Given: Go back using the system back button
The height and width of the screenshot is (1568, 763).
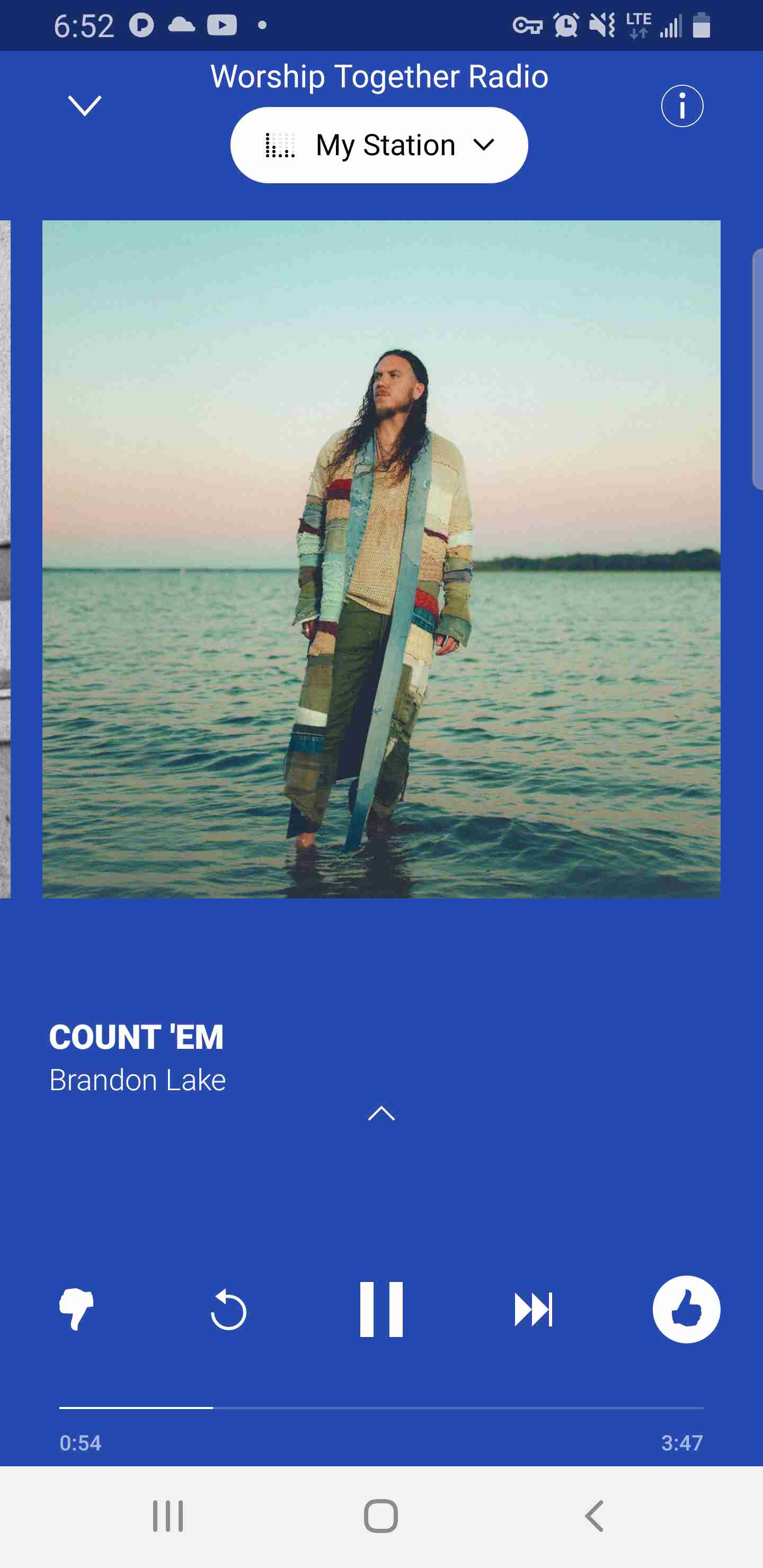Looking at the screenshot, I should (x=595, y=1516).
